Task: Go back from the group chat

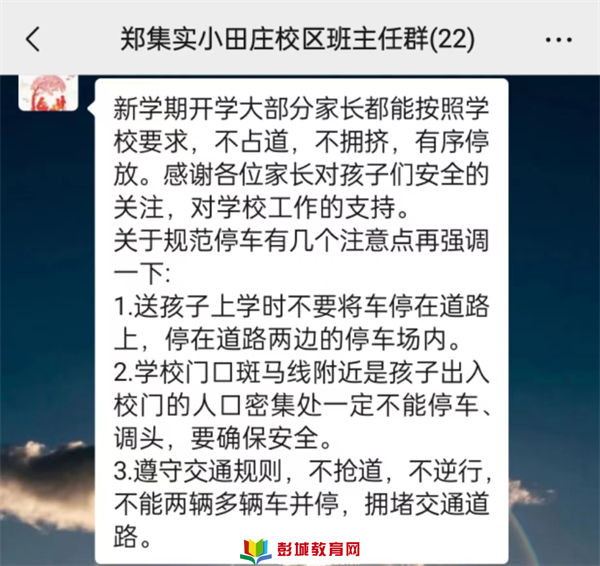Action: pyautogui.click(x=34, y=39)
